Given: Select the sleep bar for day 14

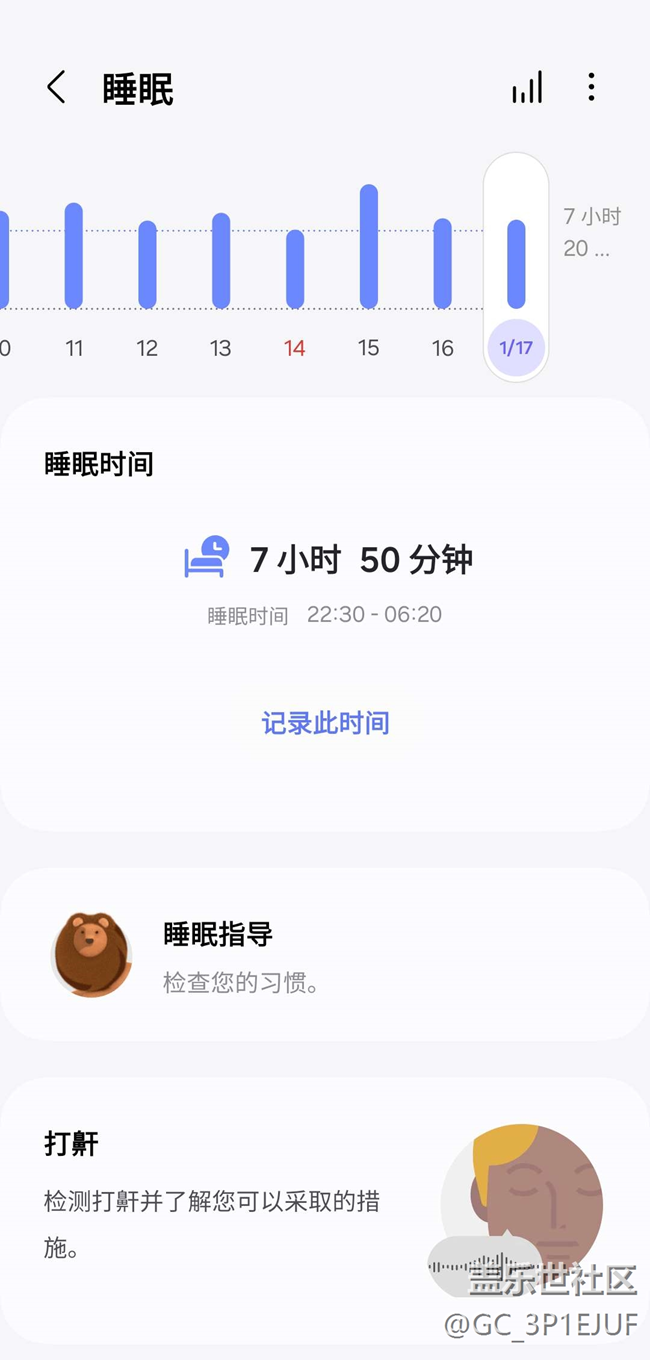Looking at the screenshot, I should click(x=295, y=269).
